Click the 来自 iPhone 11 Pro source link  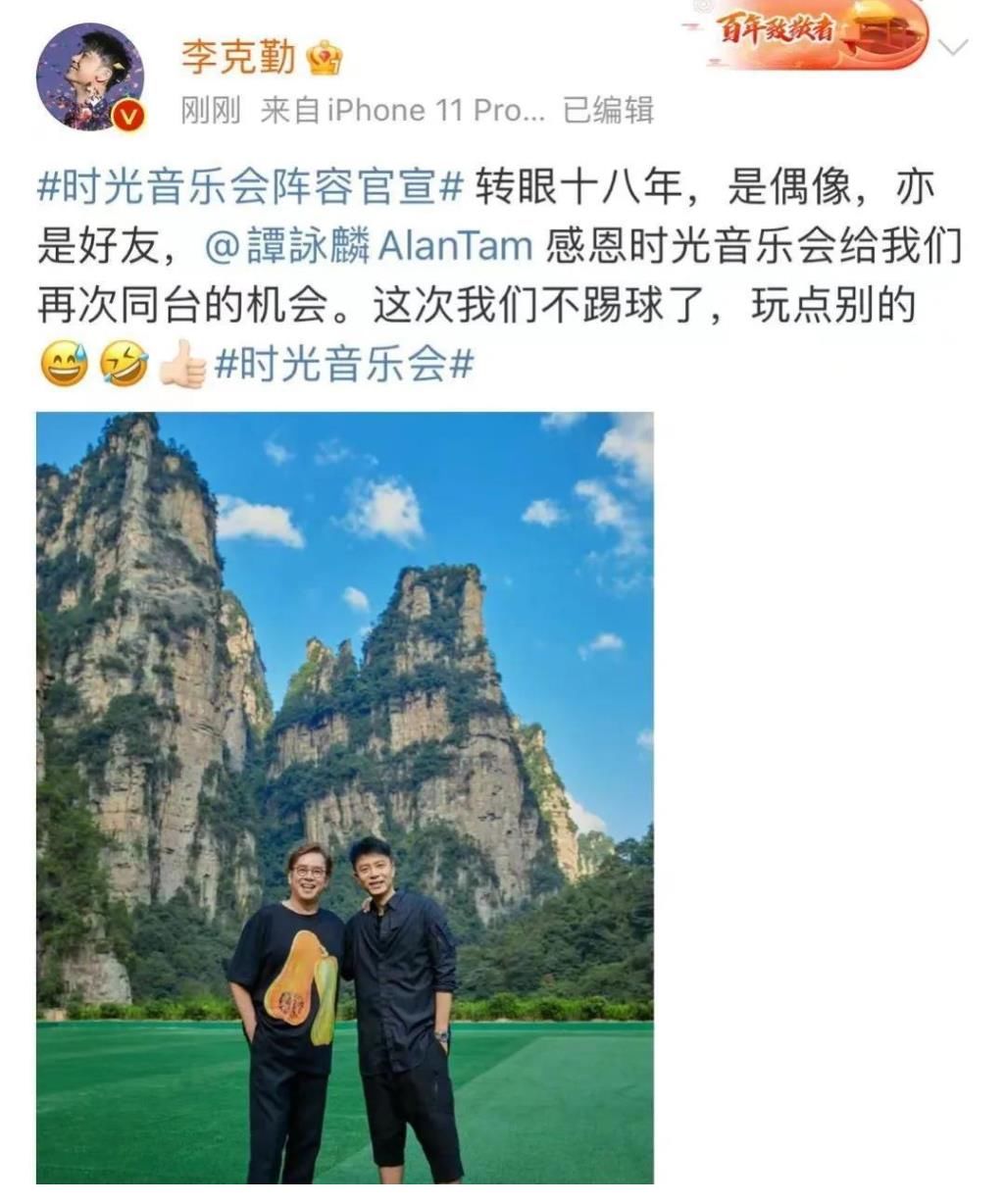402,111
